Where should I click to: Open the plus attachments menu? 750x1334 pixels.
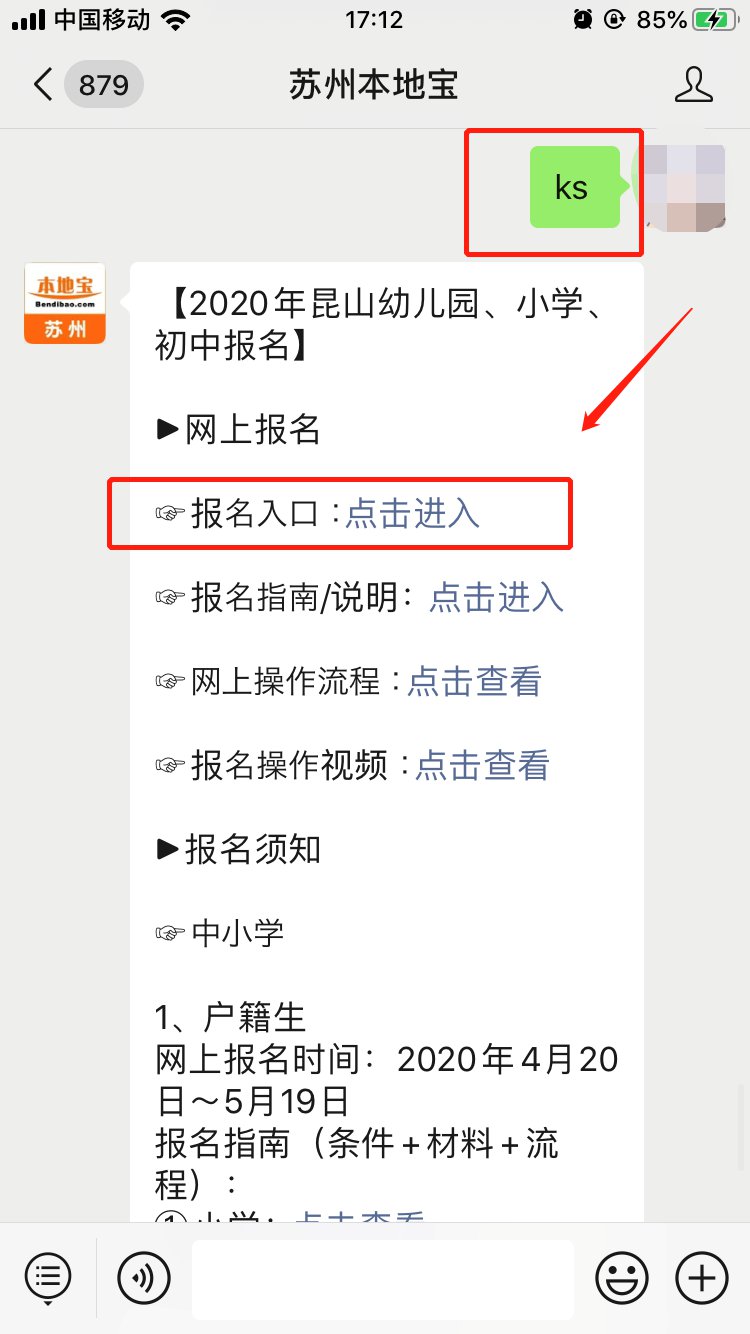coord(702,1277)
